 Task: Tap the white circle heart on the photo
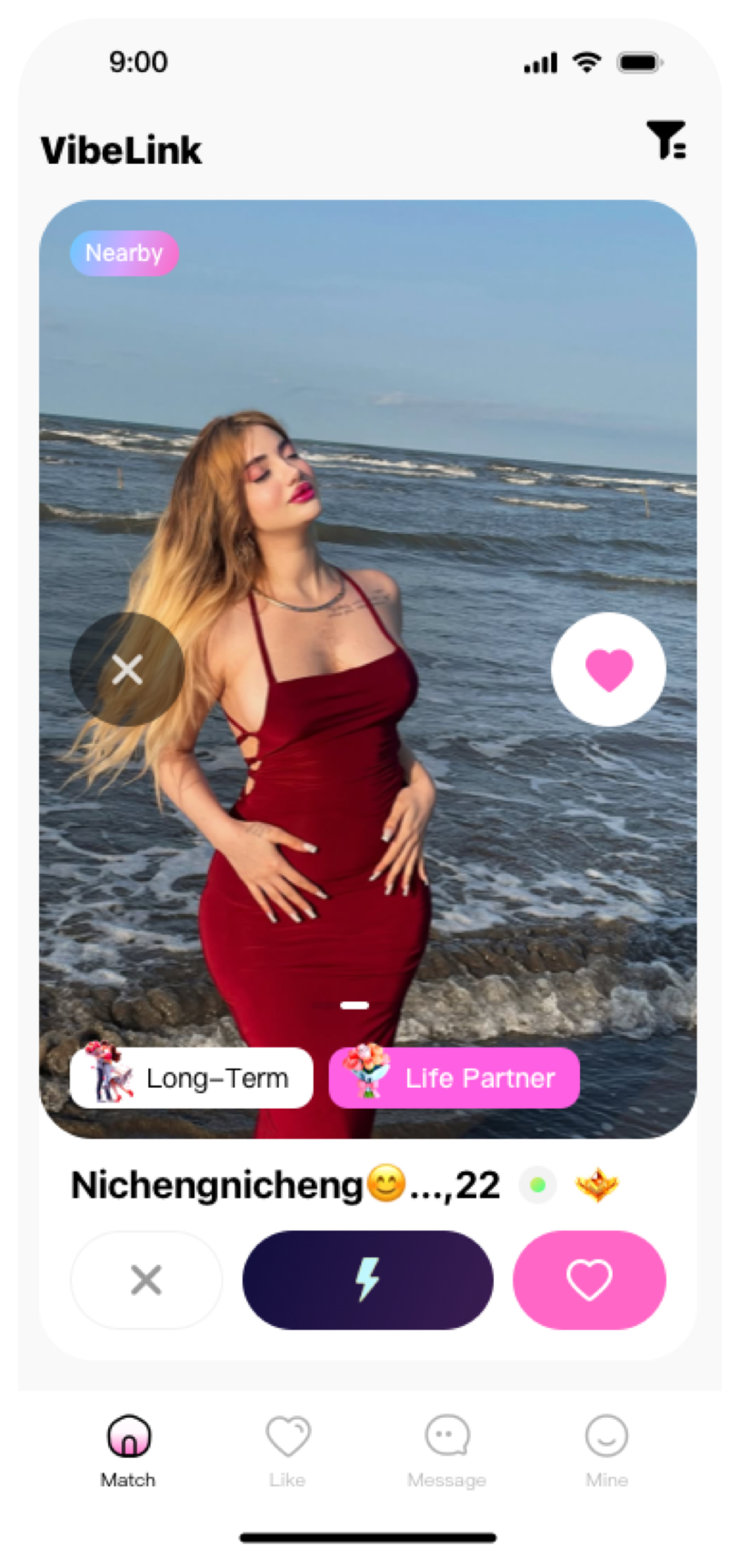click(x=608, y=669)
